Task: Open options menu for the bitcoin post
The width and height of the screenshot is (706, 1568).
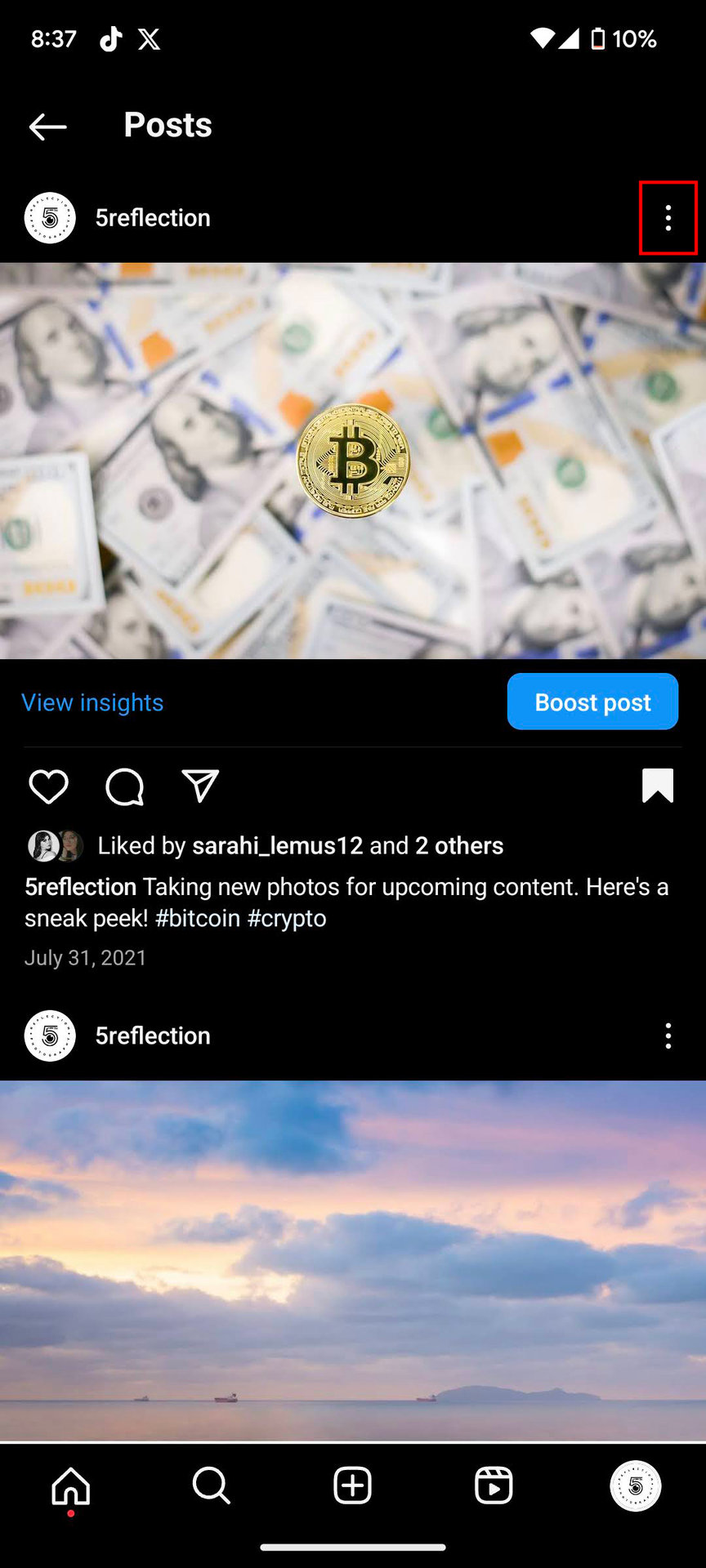Action: pos(668,218)
